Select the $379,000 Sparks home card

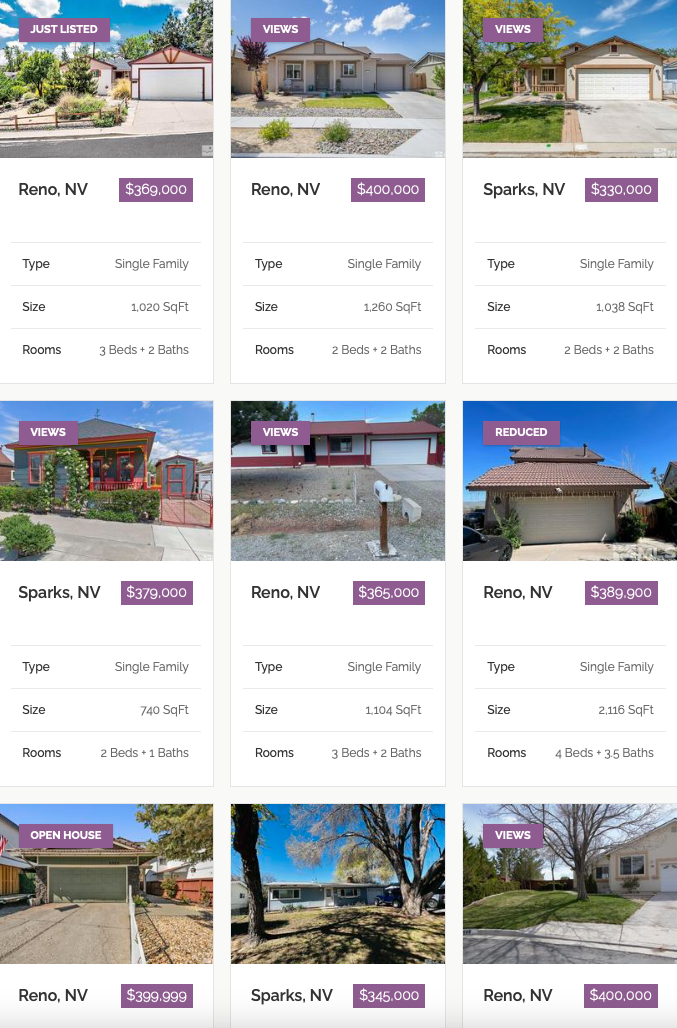[106, 482]
